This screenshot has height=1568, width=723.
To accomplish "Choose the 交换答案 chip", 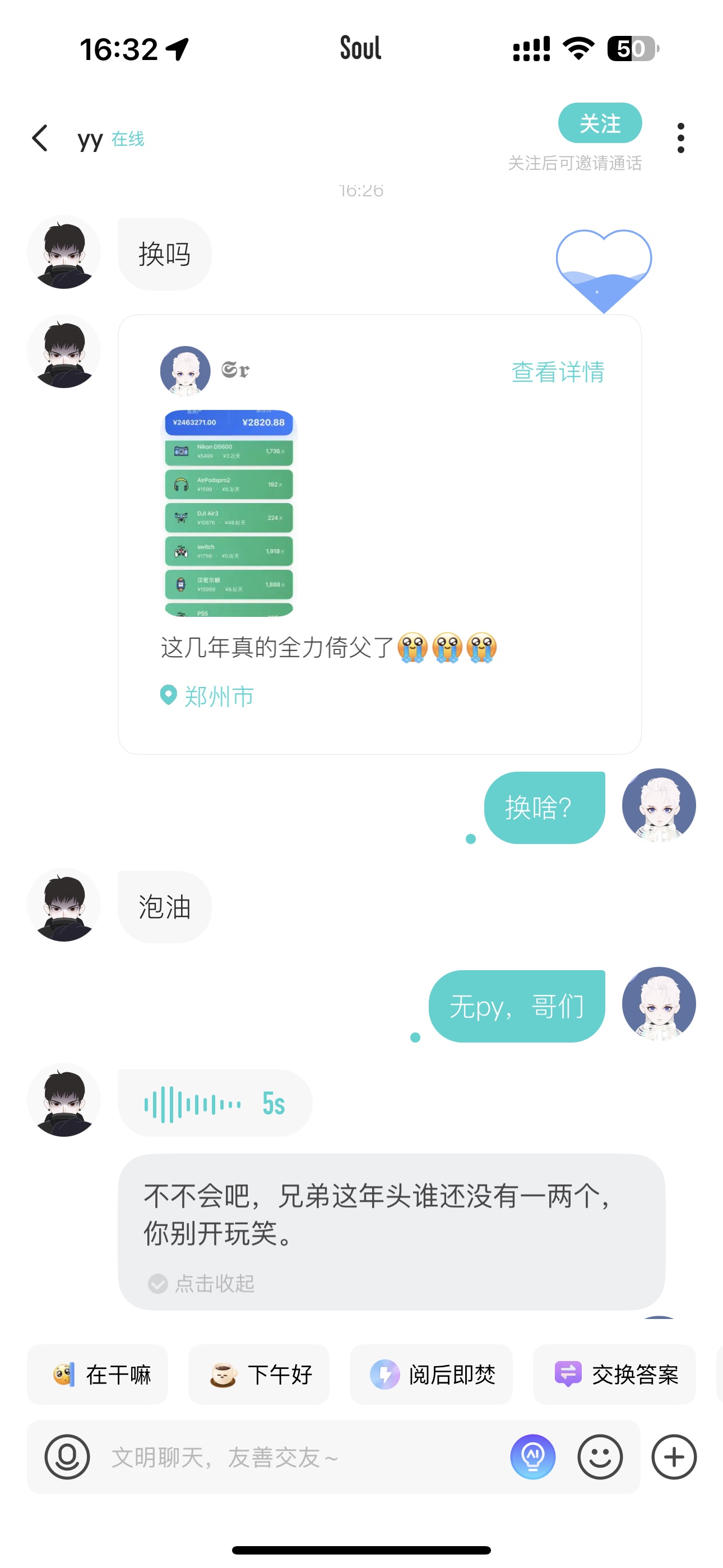I will tap(615, 1375).
